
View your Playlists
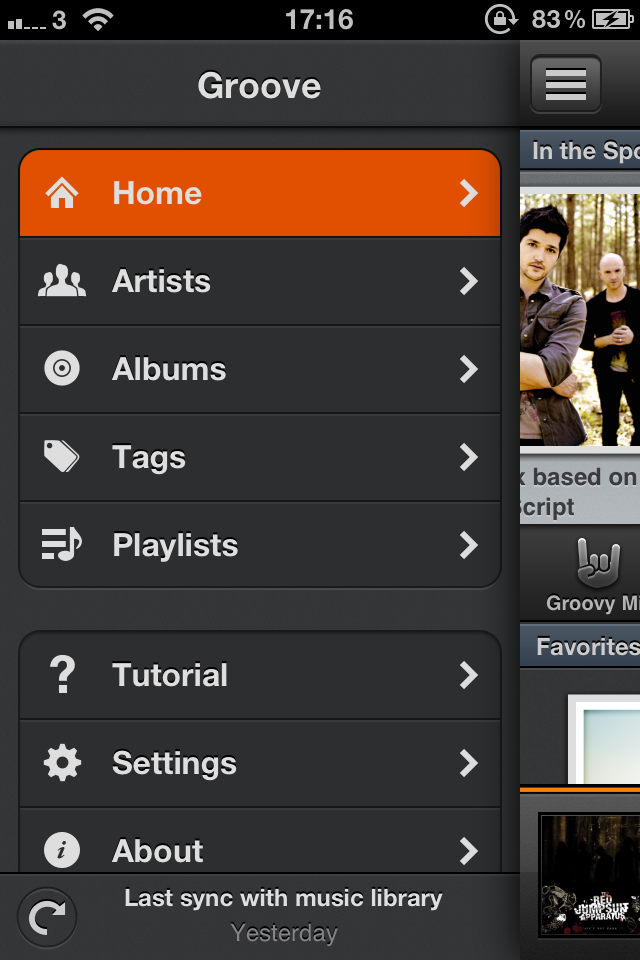(x=260, y=545)
